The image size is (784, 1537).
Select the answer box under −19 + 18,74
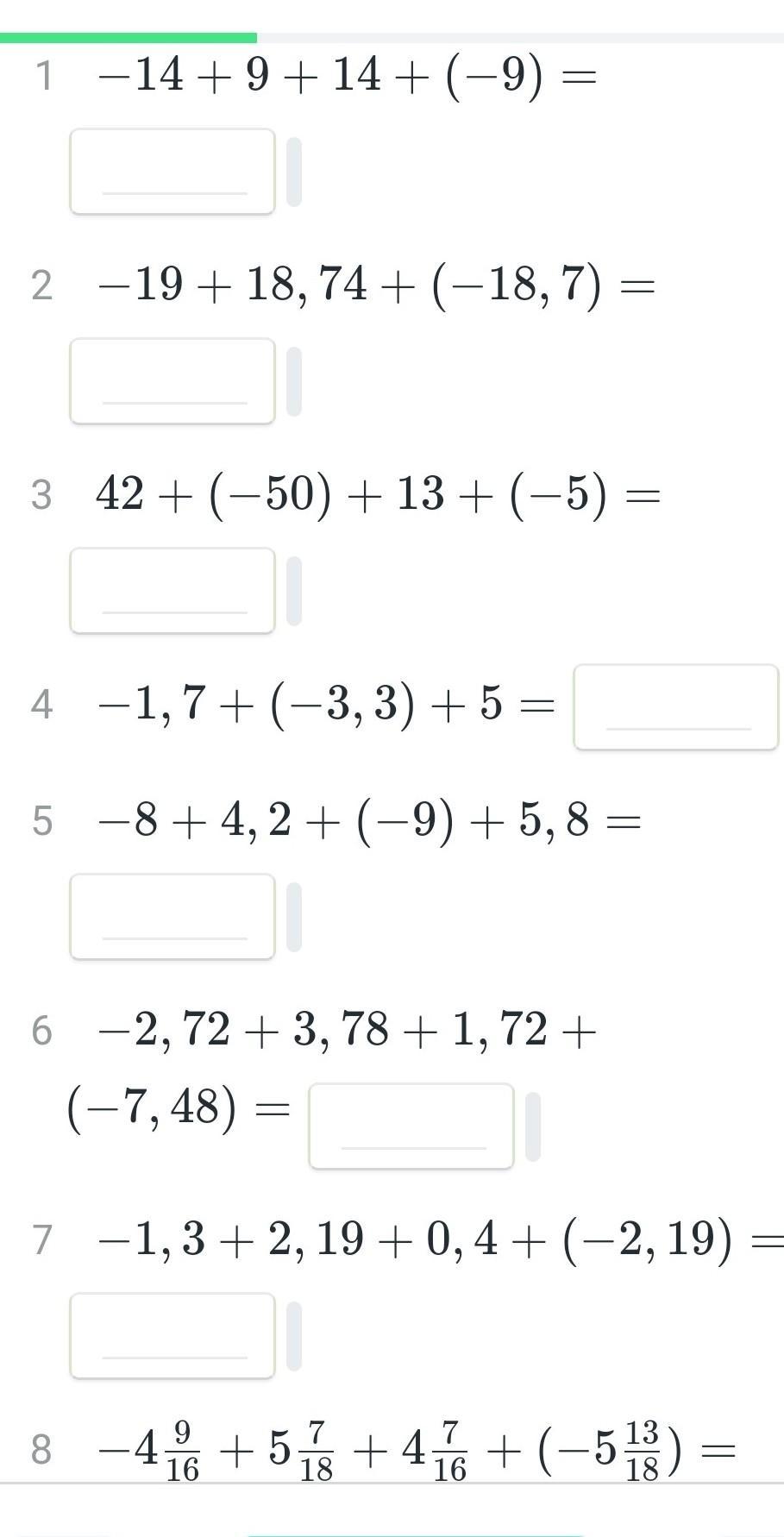pyautogui.click(x=172, y=381)
